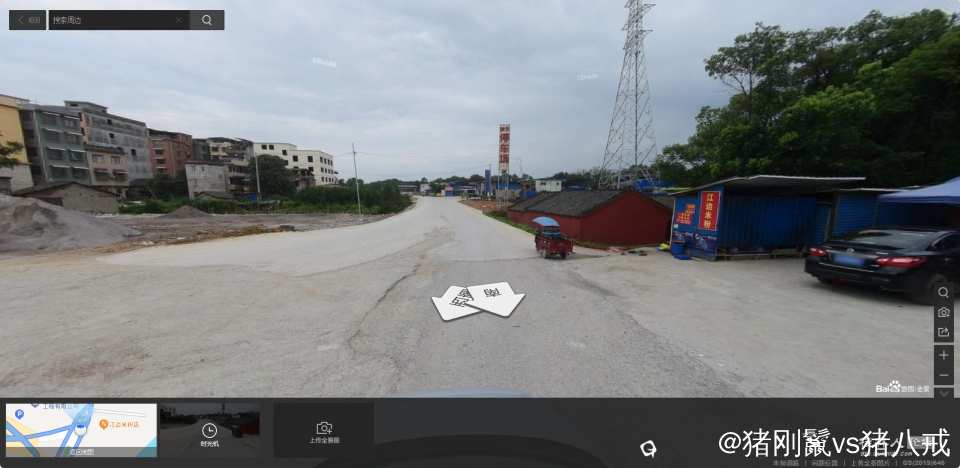Go back using the 返回 button
The width and height of the screenshot is (960, 468).
tap(28, 20)
